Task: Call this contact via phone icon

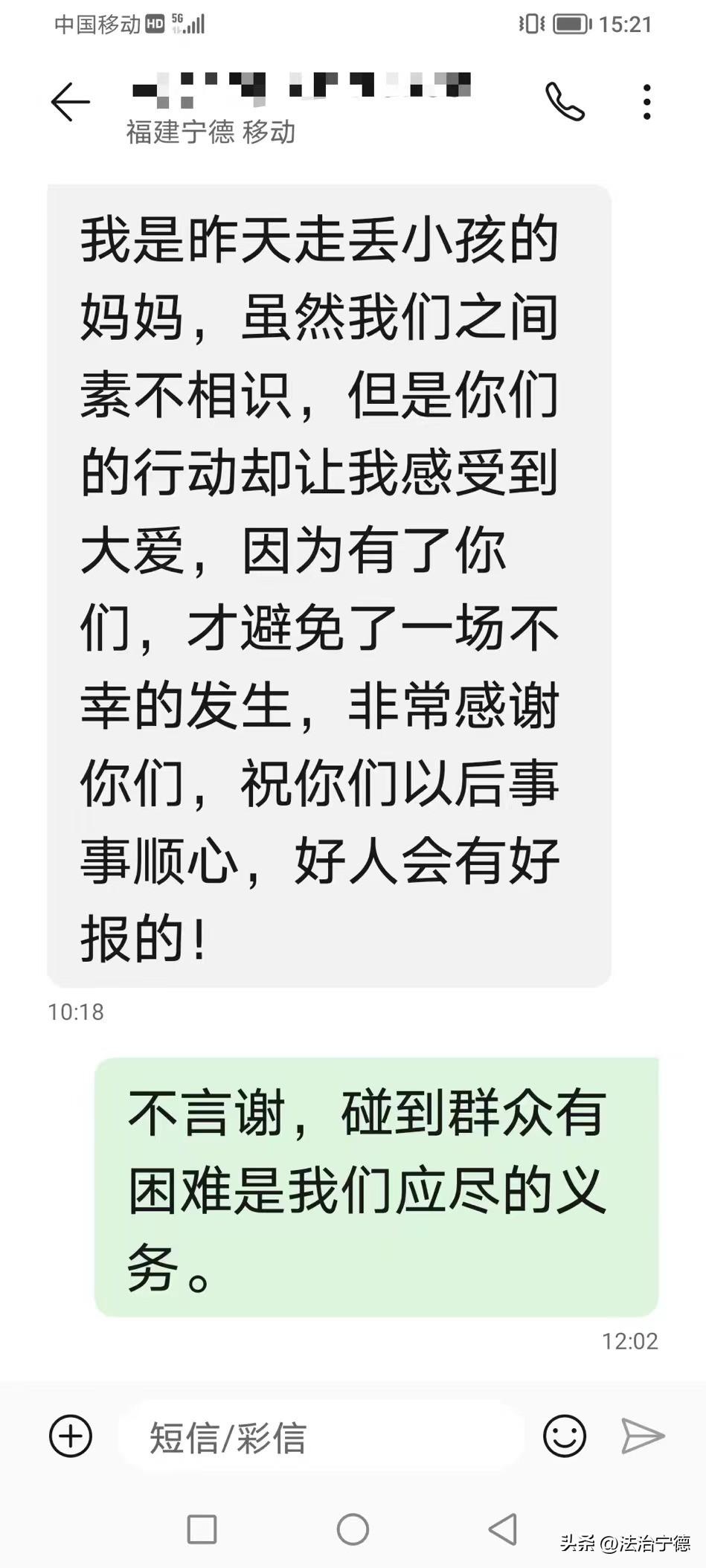Action: pyautogui.click(x=565, y=102)
